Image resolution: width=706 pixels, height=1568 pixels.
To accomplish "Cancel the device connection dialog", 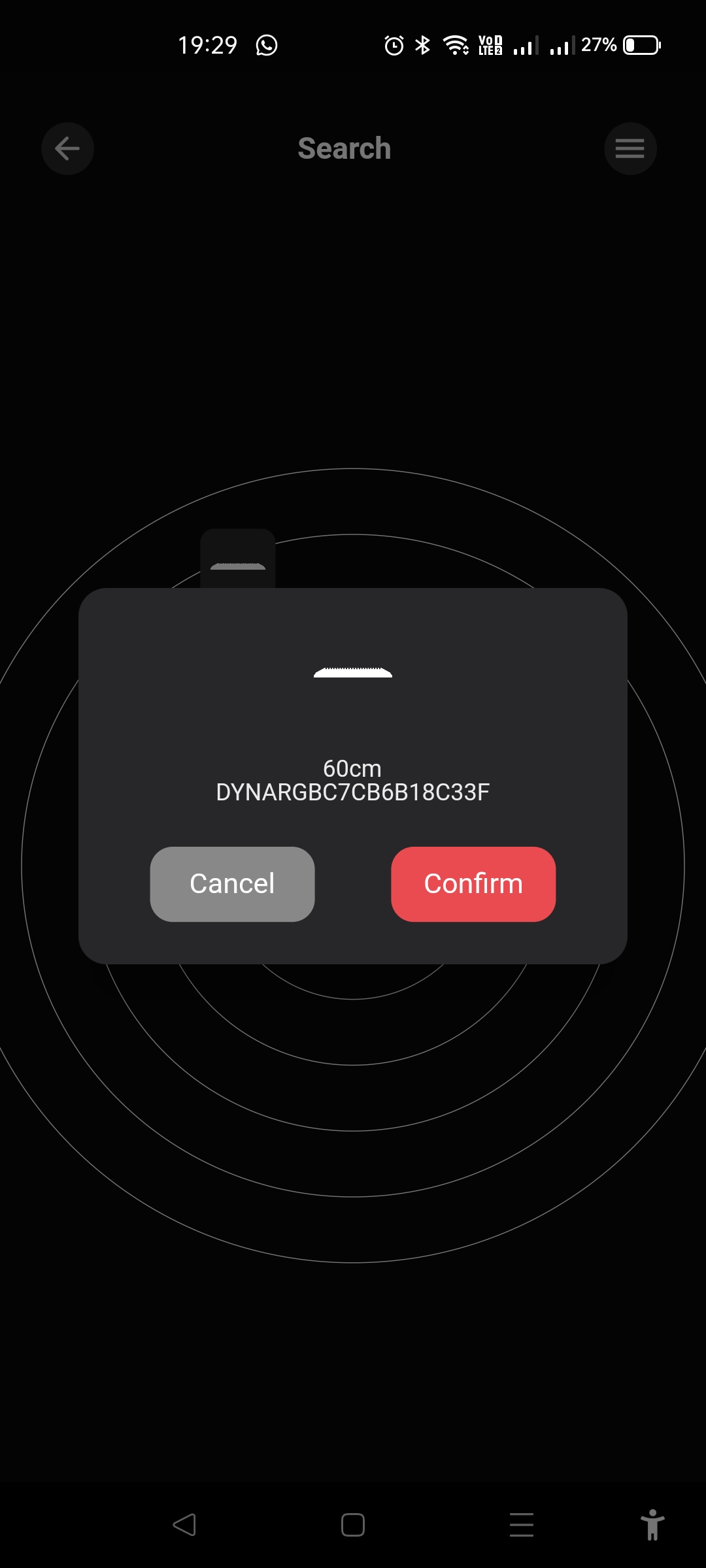I will click(x=232, y=884).
